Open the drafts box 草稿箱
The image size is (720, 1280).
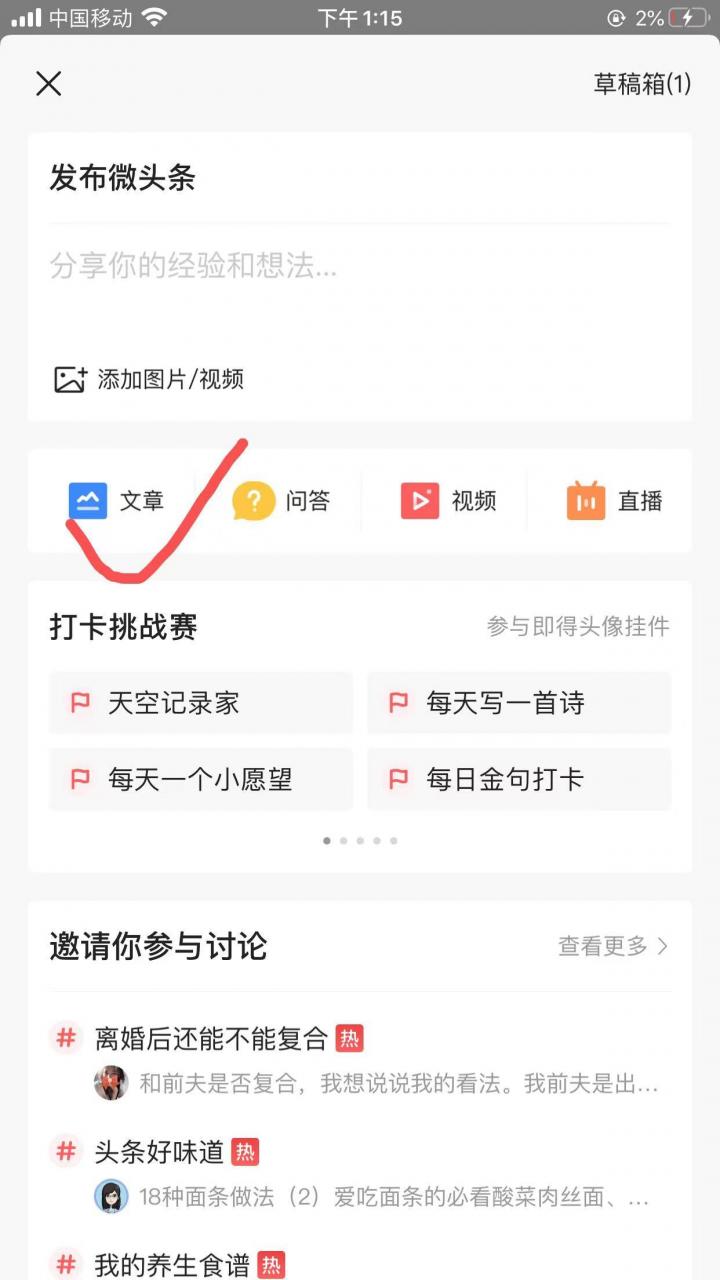(642, 84)
